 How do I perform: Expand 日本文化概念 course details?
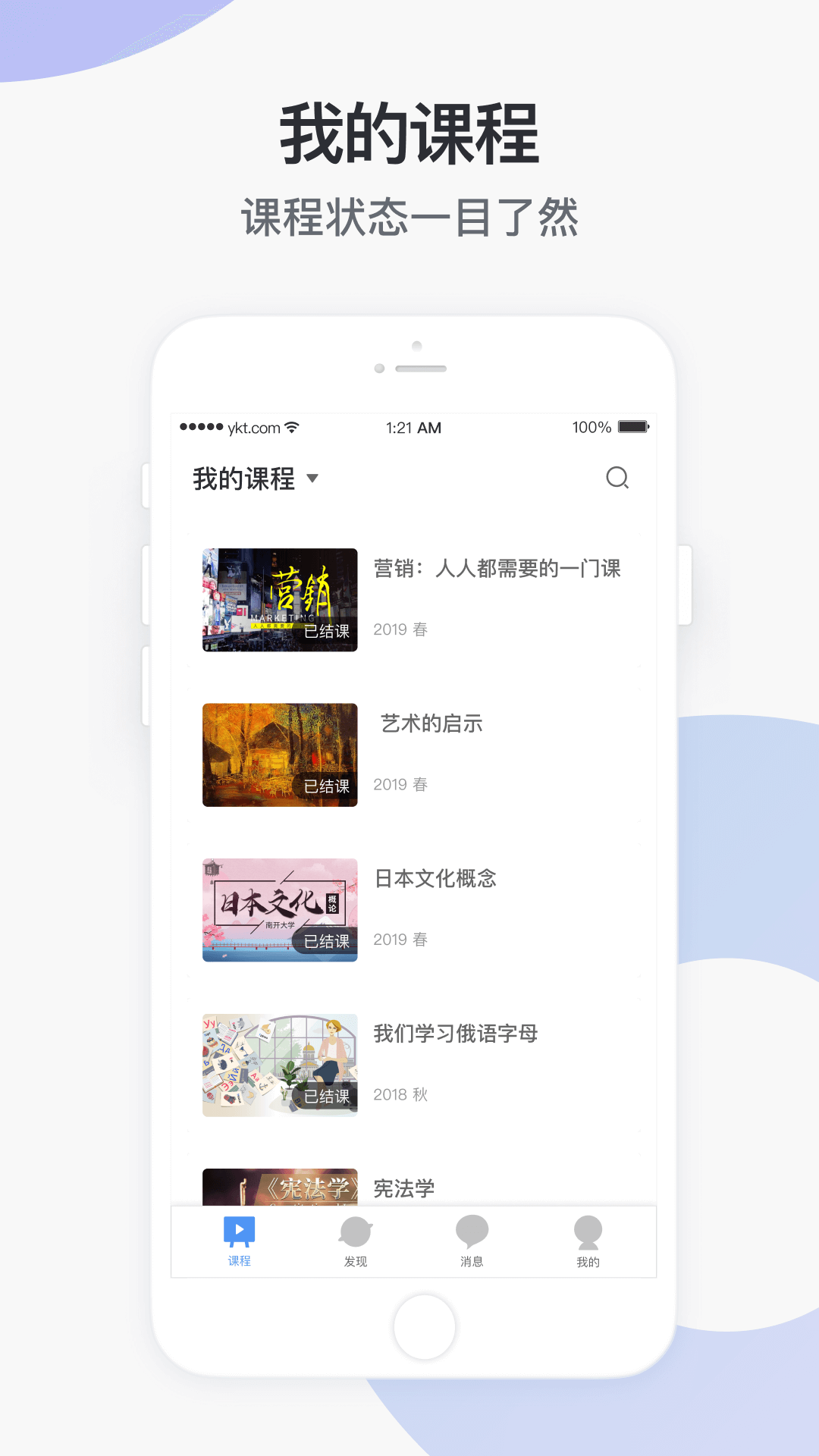(435, 880)
